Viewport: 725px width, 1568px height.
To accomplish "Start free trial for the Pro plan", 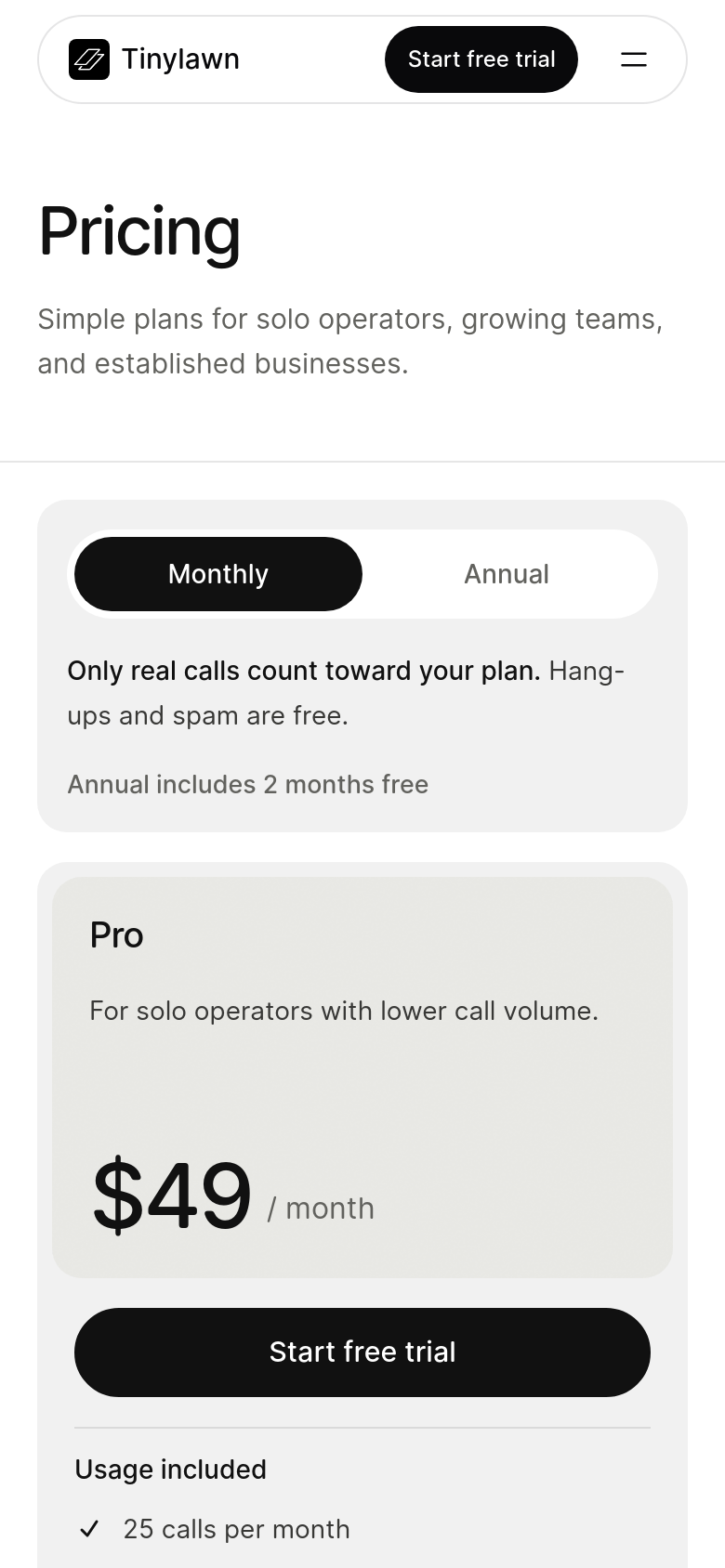I will (x=362, y=1352).
